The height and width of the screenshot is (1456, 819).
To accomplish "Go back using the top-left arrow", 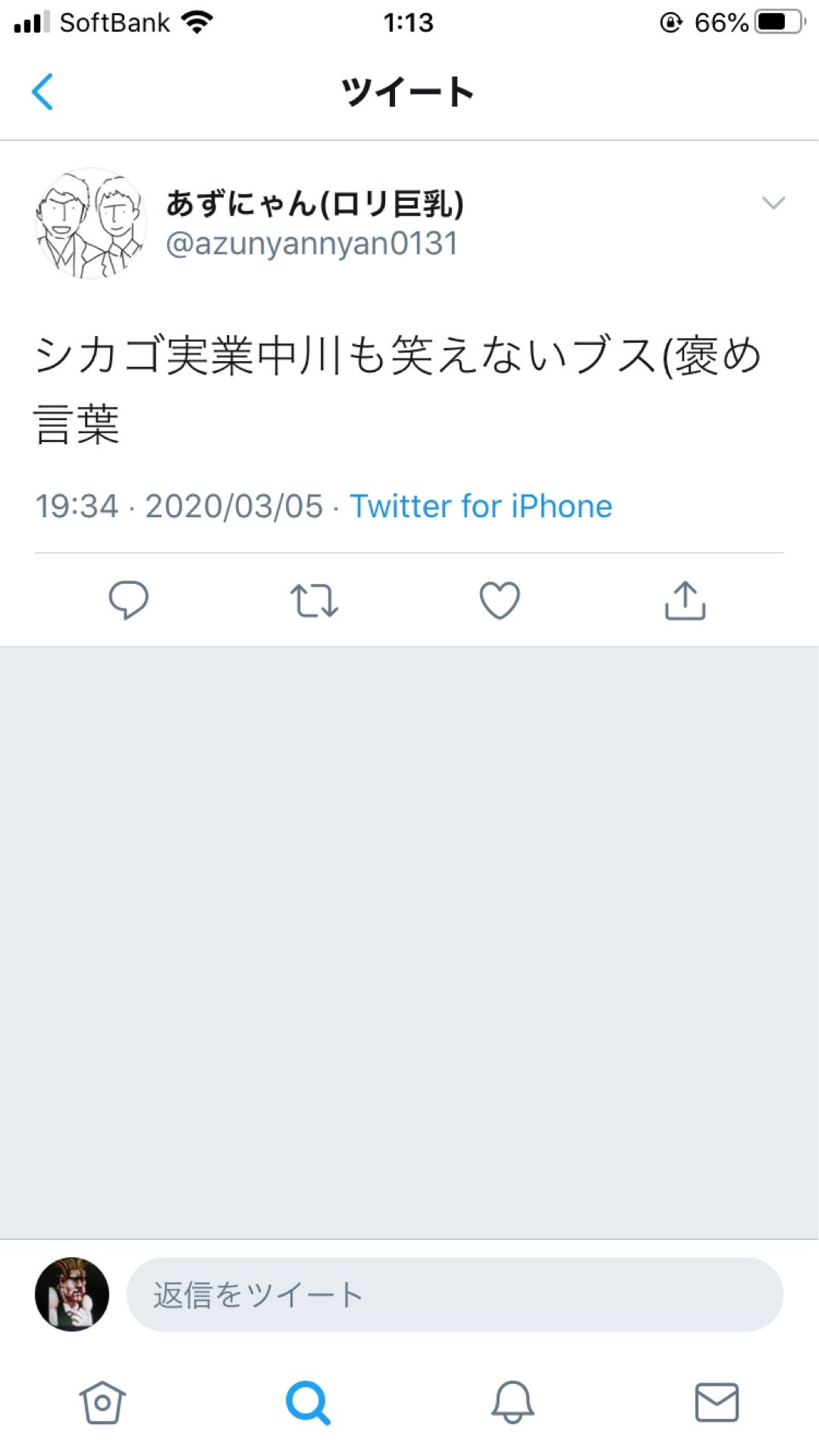I will click(x=42, y=92).
